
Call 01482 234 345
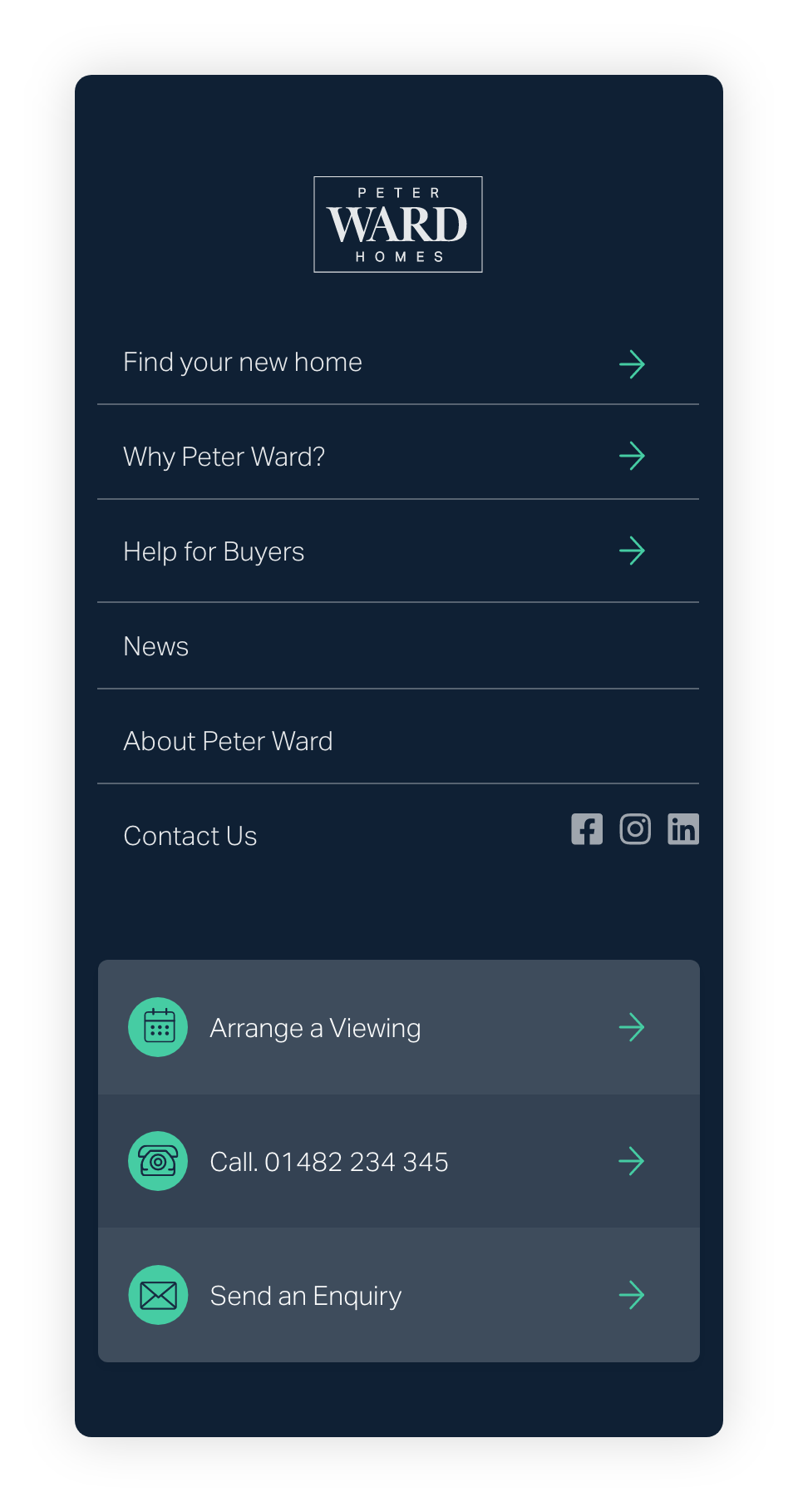(399, 1161)
